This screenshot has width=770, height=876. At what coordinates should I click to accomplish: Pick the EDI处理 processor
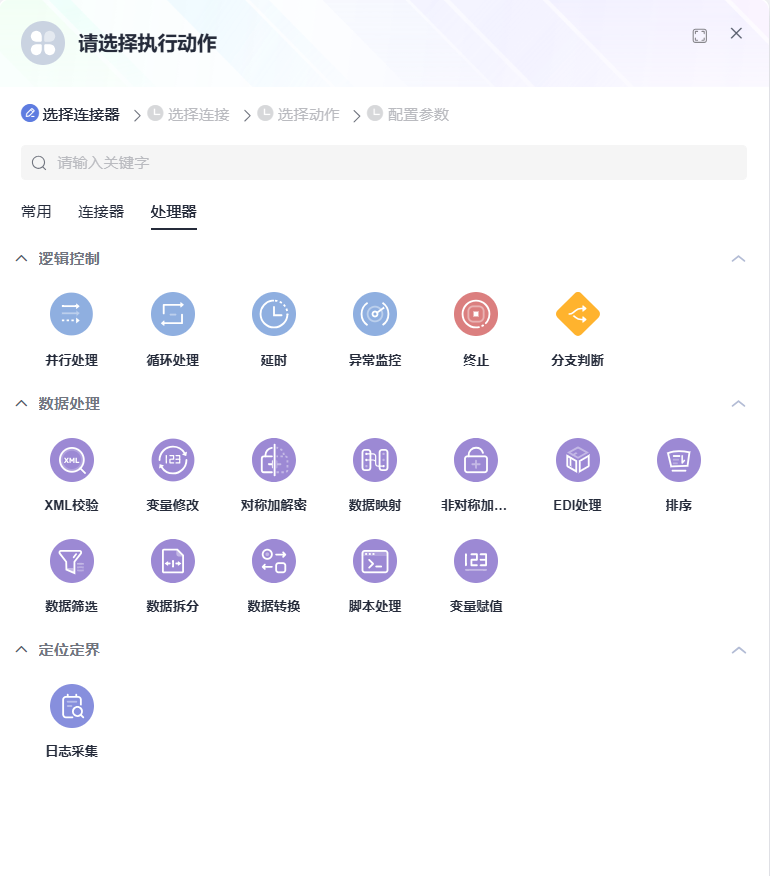(578, 460)
